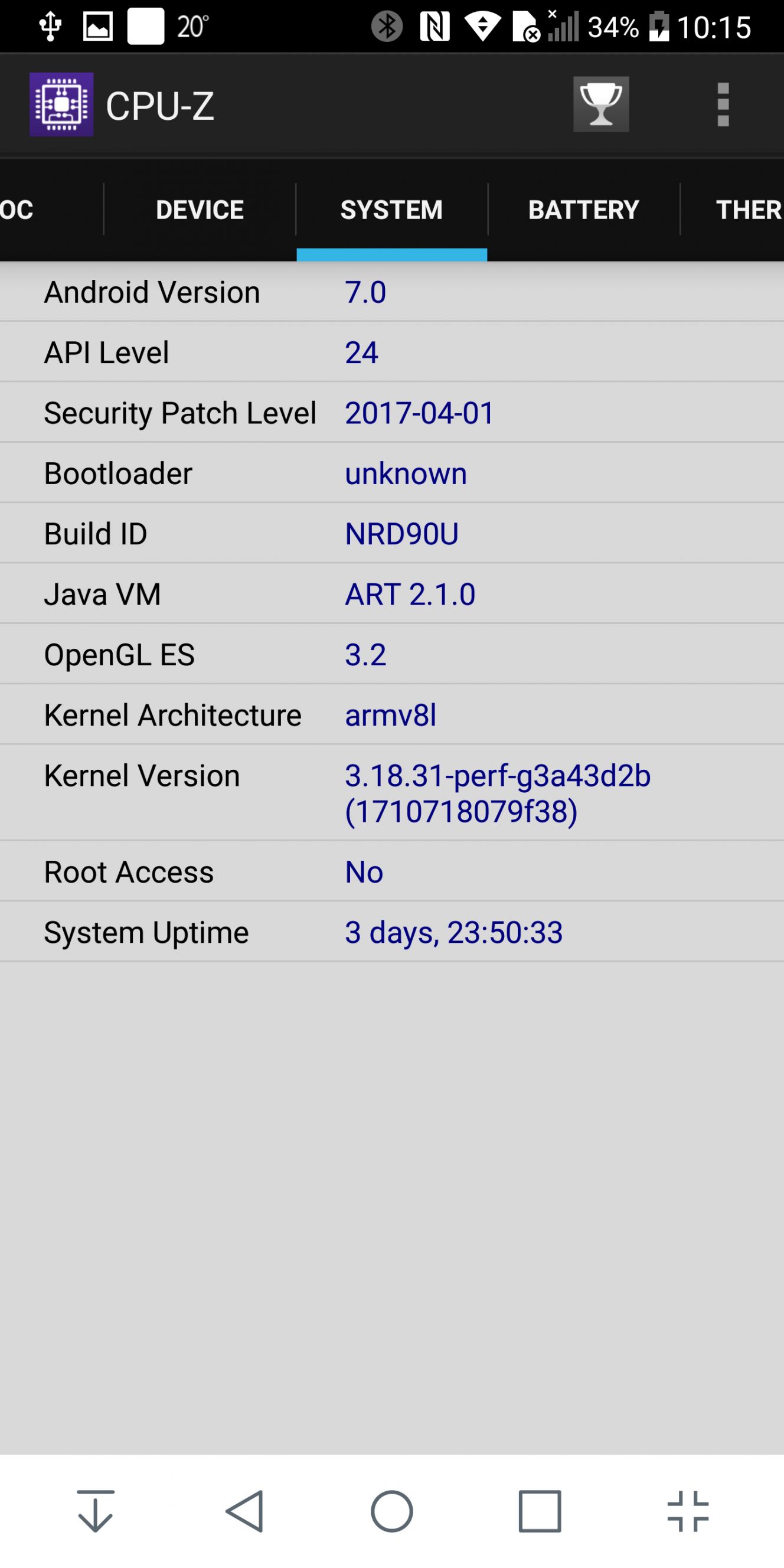Show recent apps
The height and width of the screenshot is (1568, 784).
tap(540, 1511)
